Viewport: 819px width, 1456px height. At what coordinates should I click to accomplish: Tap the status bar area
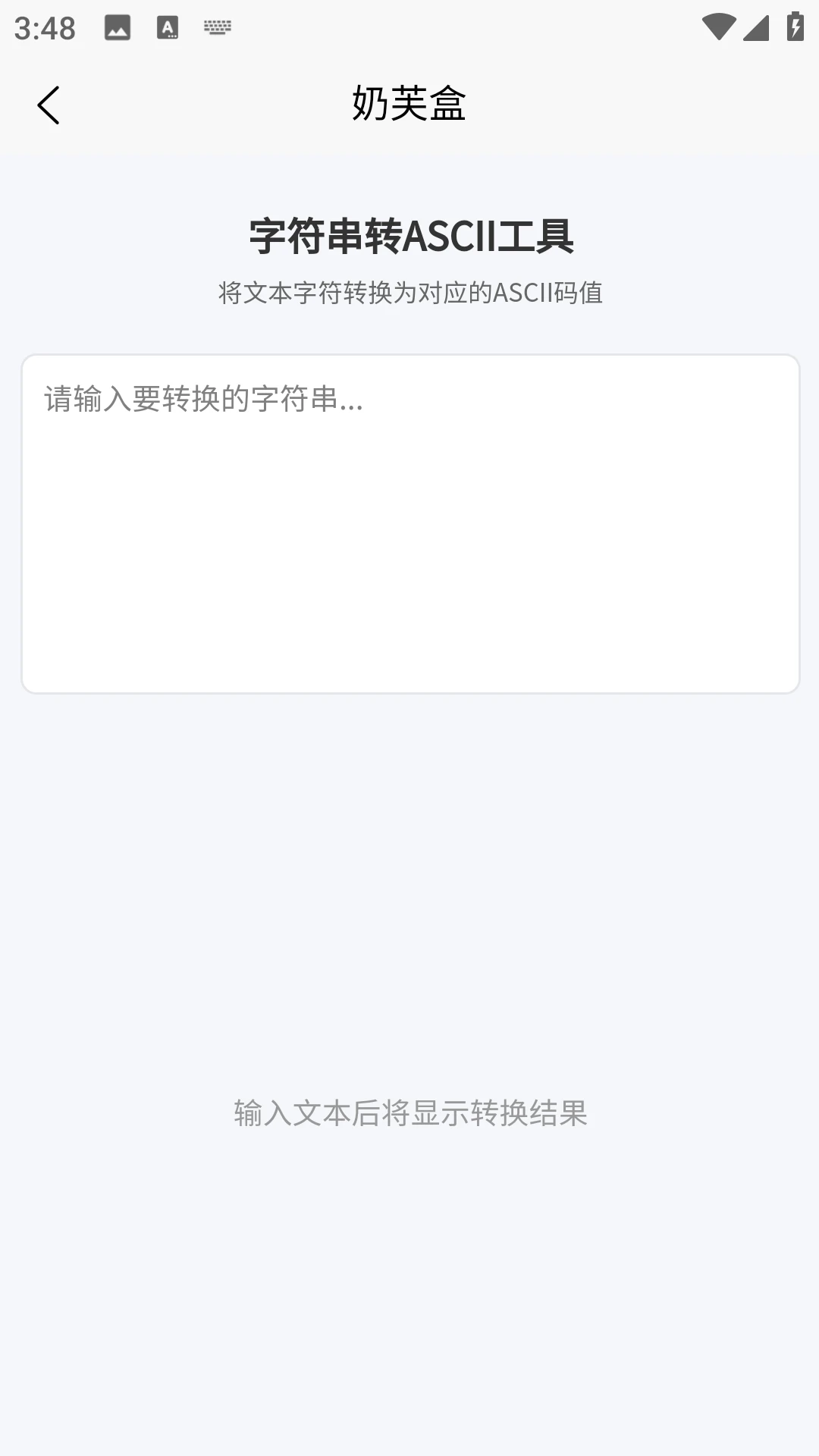coord(409,27)
